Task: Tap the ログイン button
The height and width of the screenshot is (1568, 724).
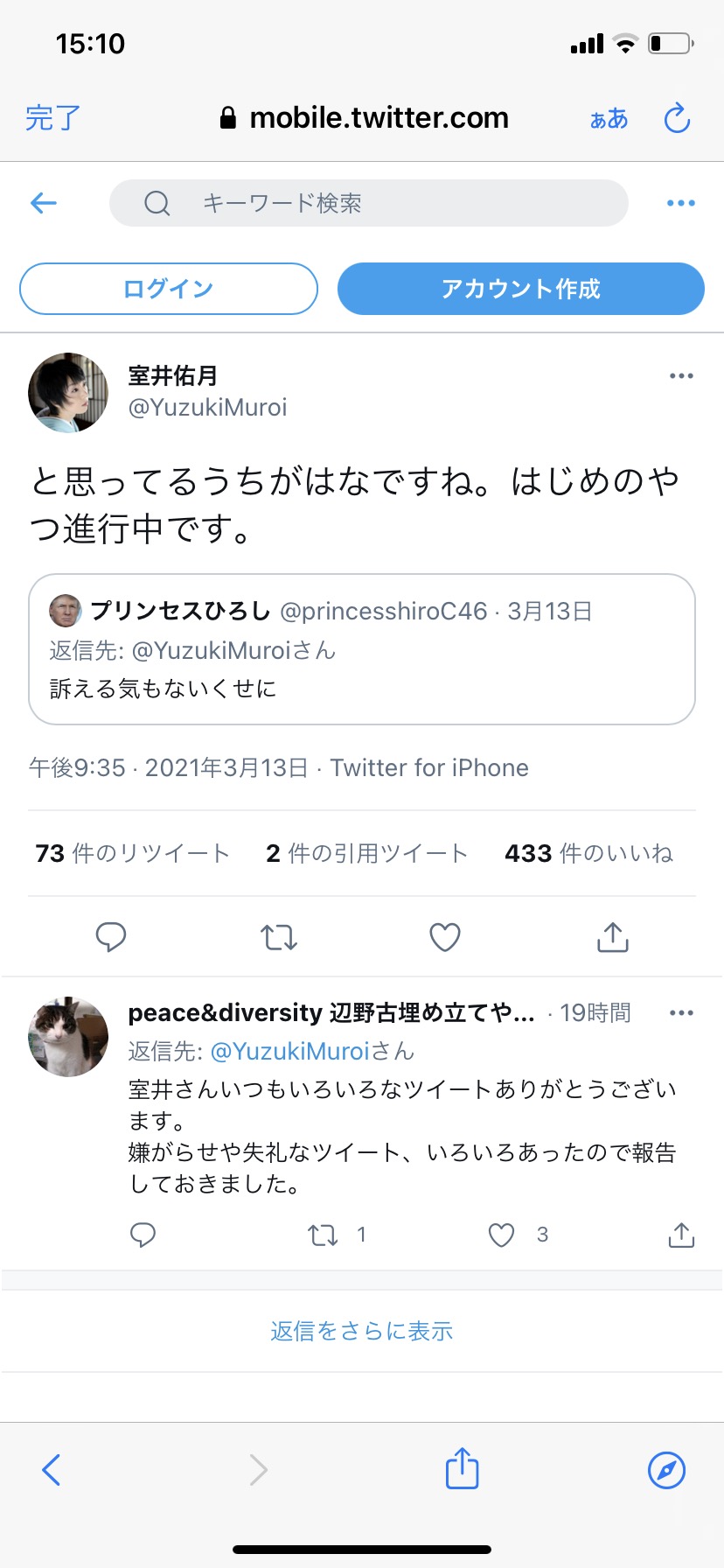Action: [x=168, y=289]
